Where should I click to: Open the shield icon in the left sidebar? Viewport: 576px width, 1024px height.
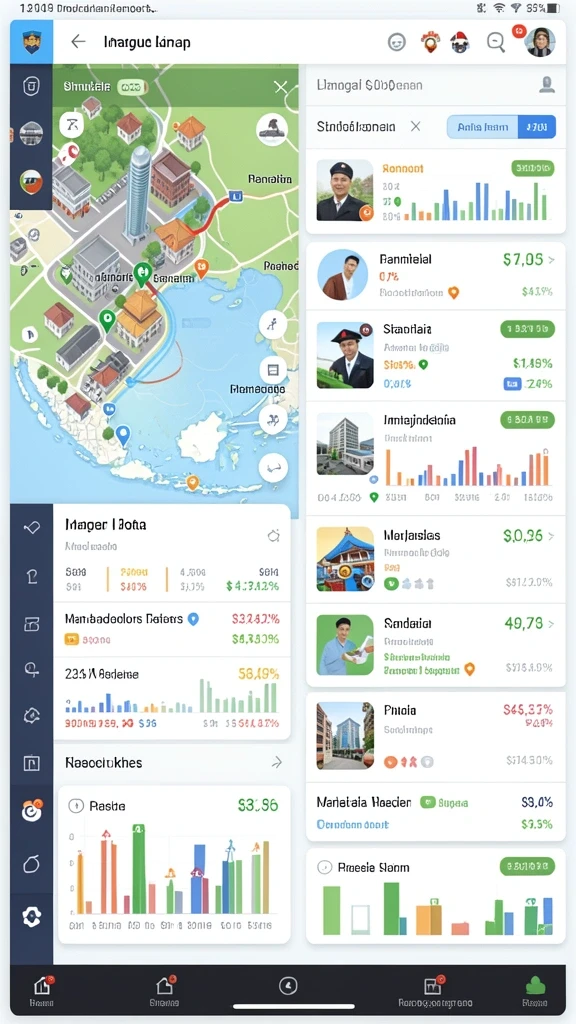[x=31, y=86]
